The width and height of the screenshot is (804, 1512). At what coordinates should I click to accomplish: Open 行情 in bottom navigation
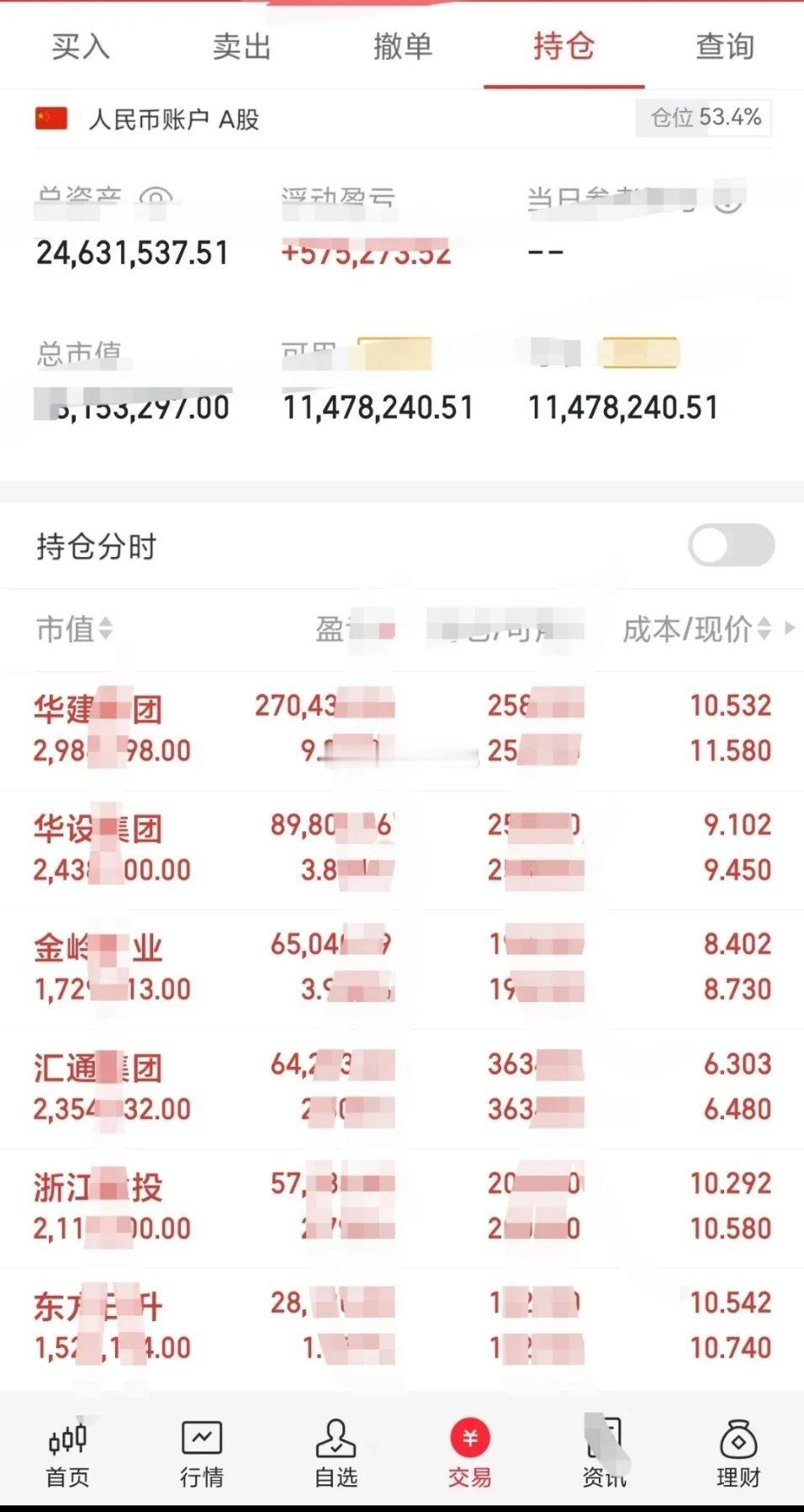click(202, 1452)
